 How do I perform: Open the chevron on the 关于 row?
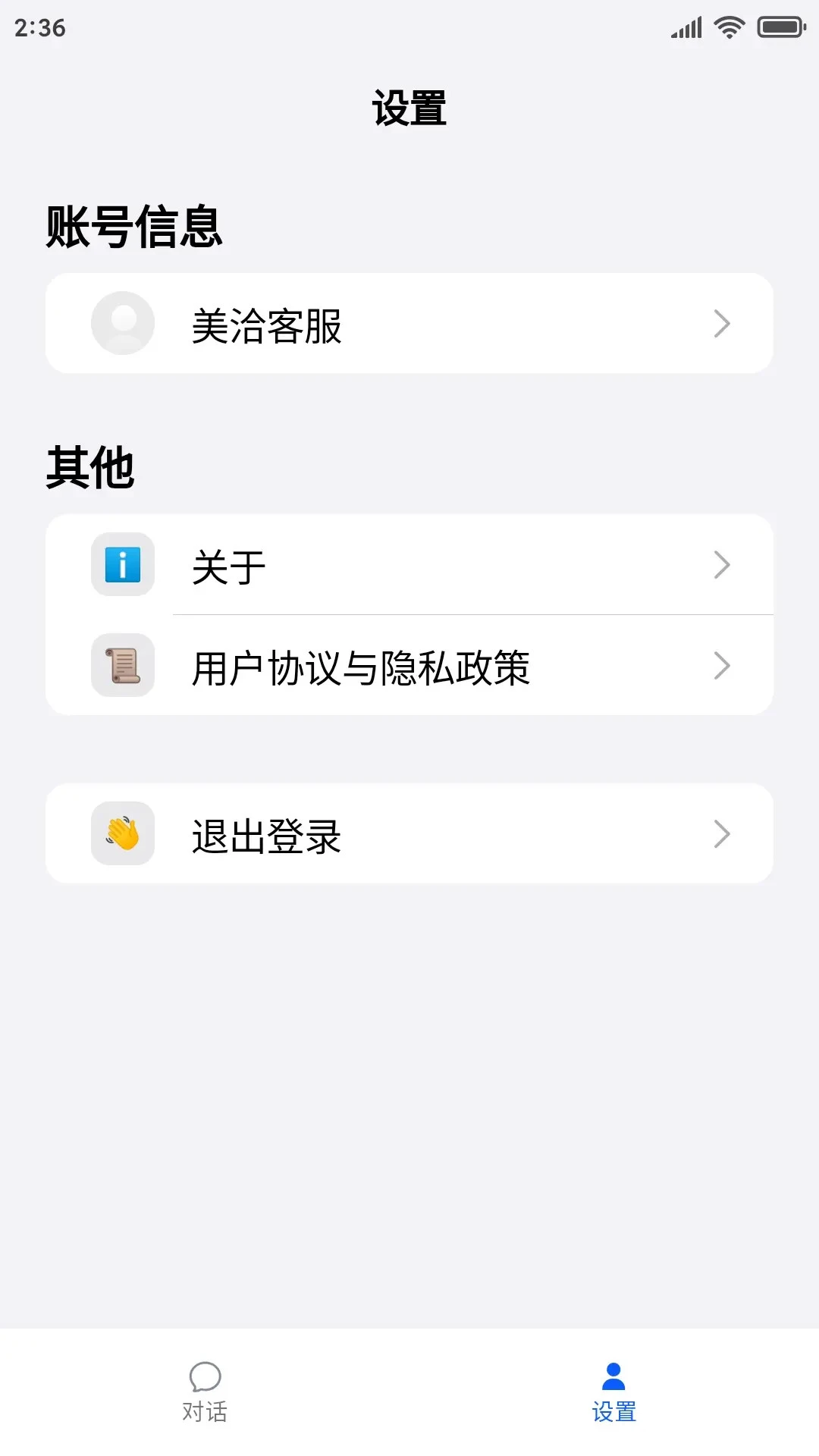(723, 564)
